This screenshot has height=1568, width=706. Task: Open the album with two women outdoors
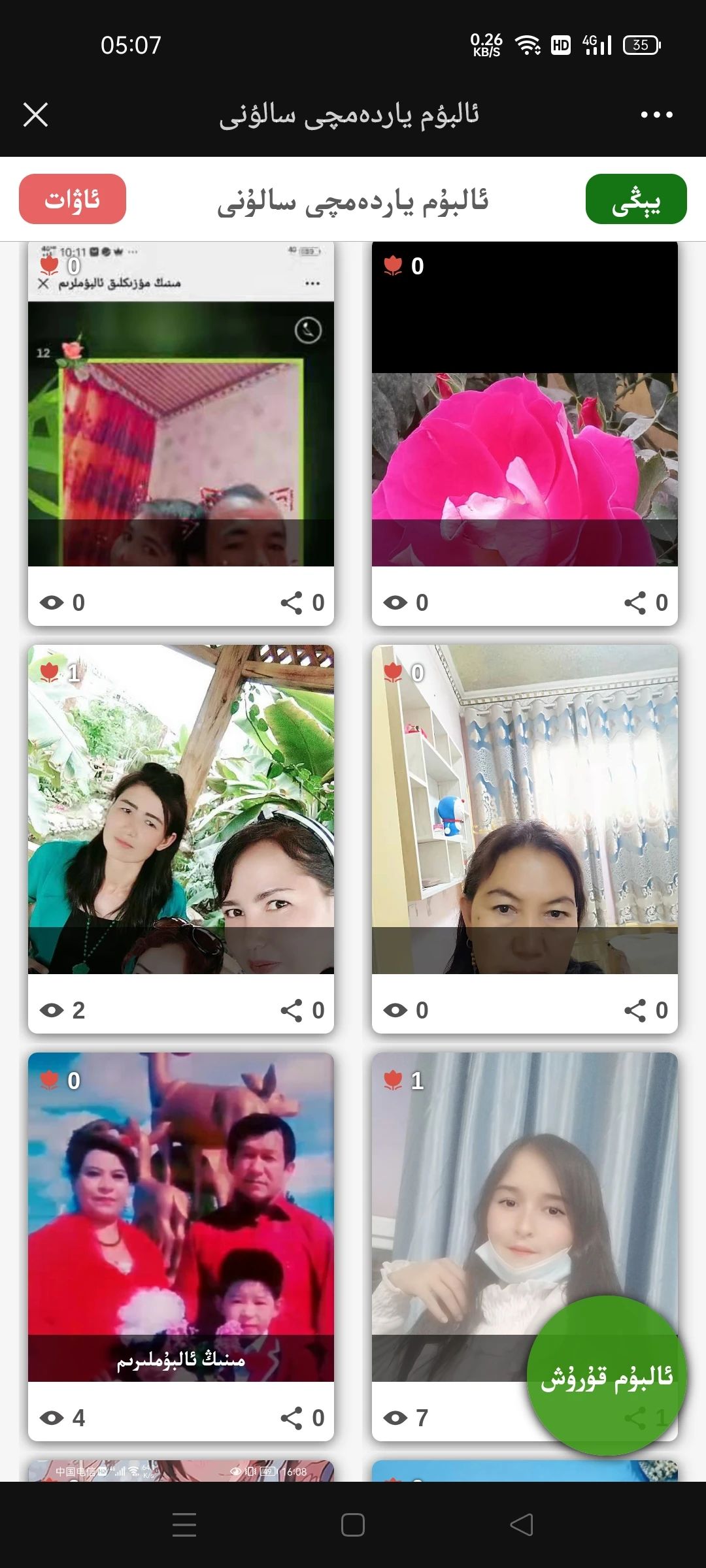click(180, 810)
